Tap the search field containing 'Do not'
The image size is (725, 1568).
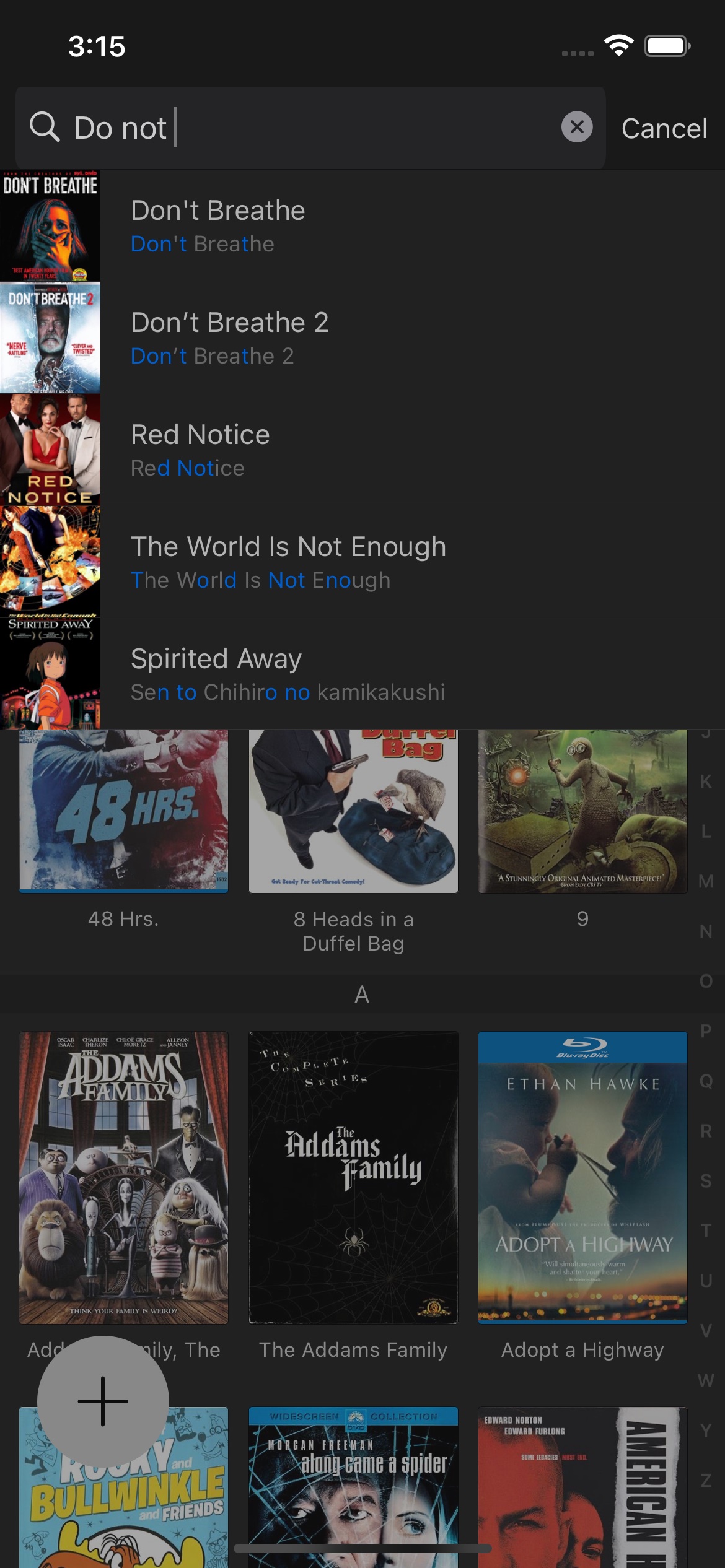pos(310,128)
